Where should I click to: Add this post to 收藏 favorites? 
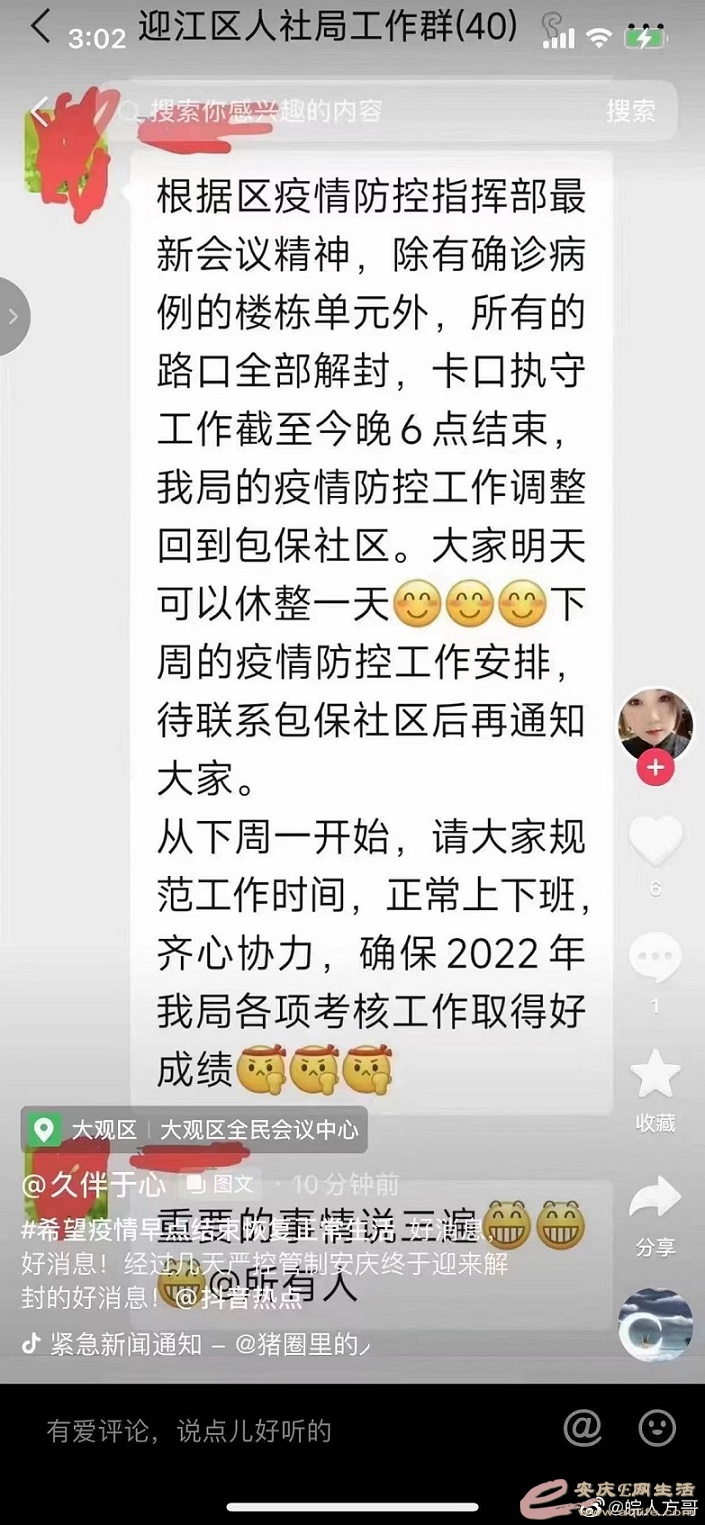656,1078
